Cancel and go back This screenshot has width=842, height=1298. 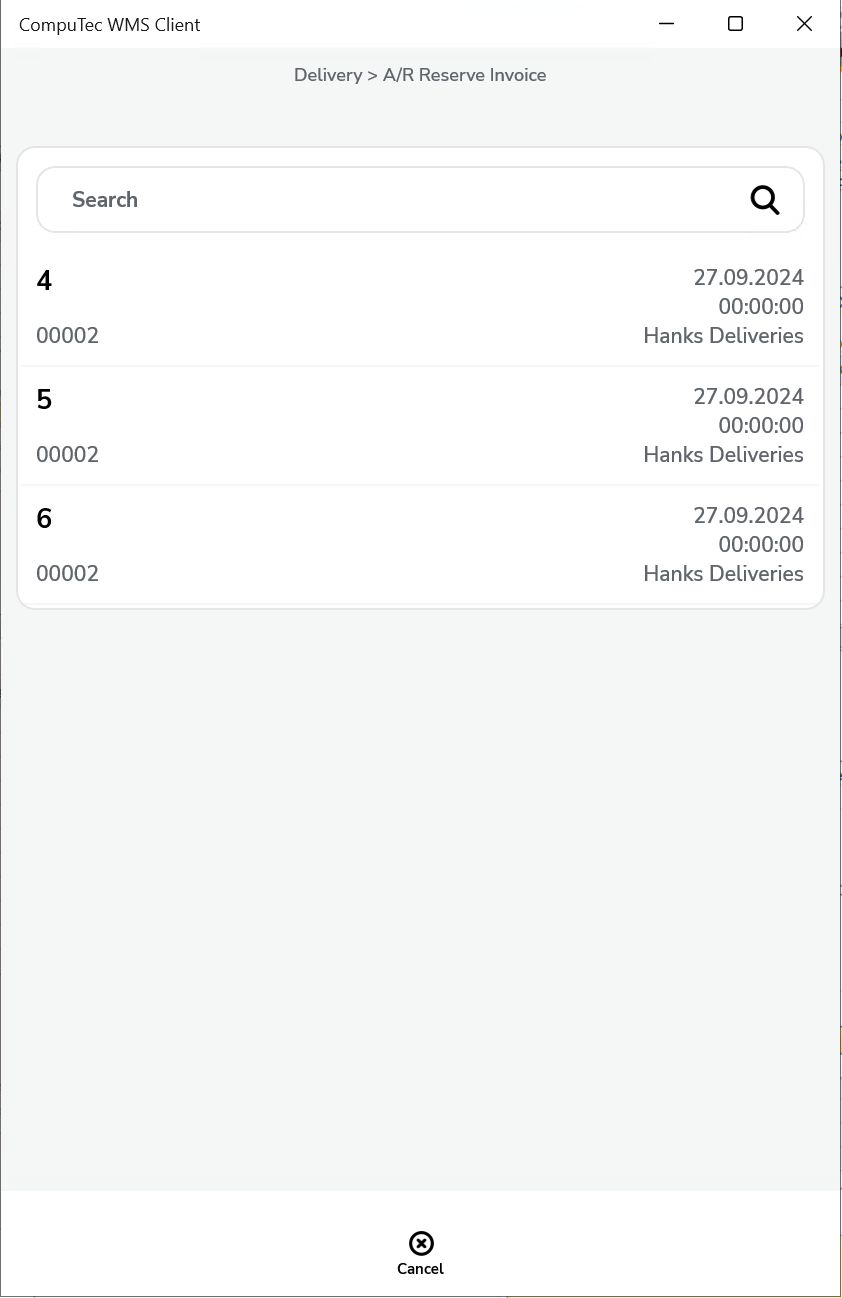420,1253
